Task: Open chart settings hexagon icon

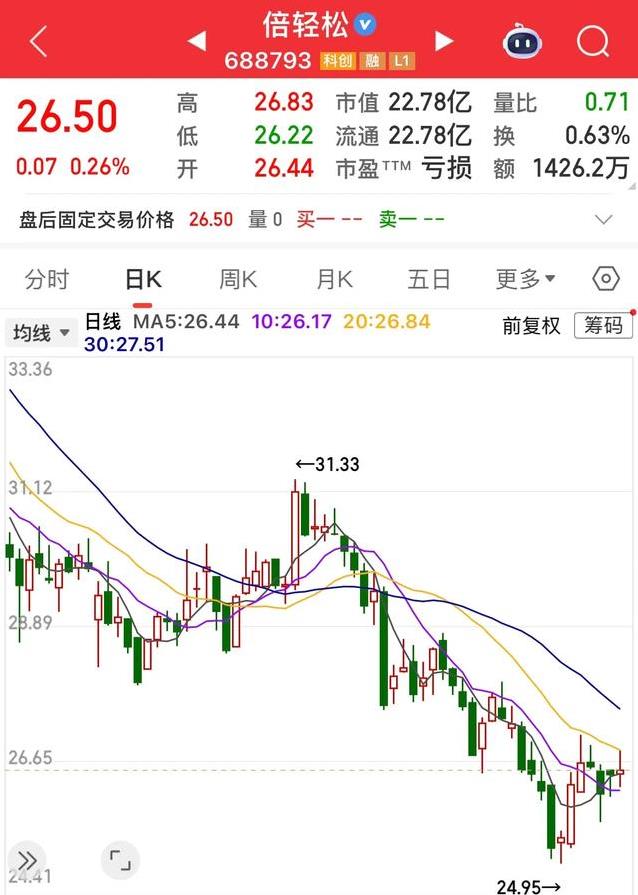Action: point(606,279)
